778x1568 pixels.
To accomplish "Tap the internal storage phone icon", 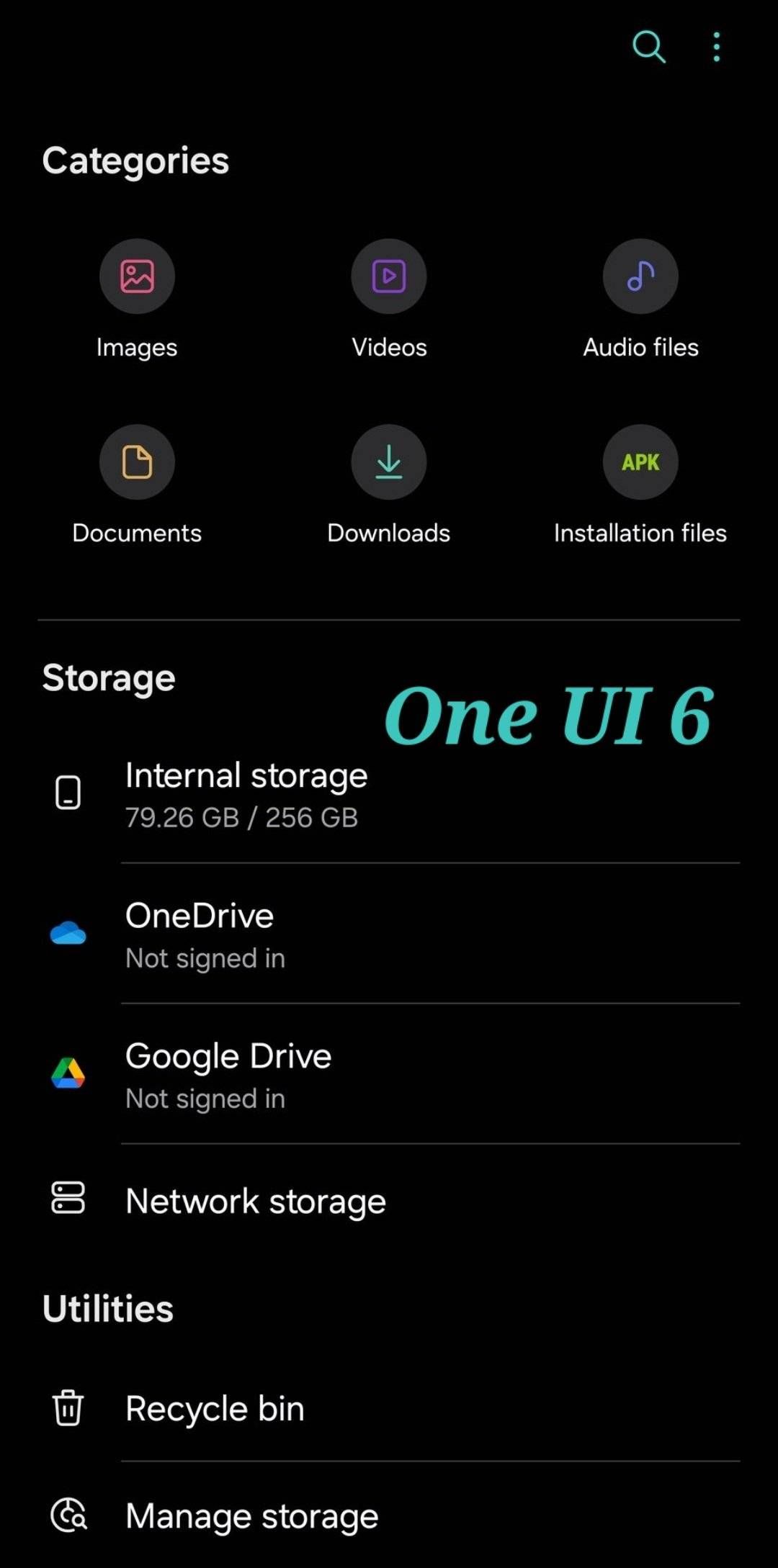I will (x=67, y=792).
